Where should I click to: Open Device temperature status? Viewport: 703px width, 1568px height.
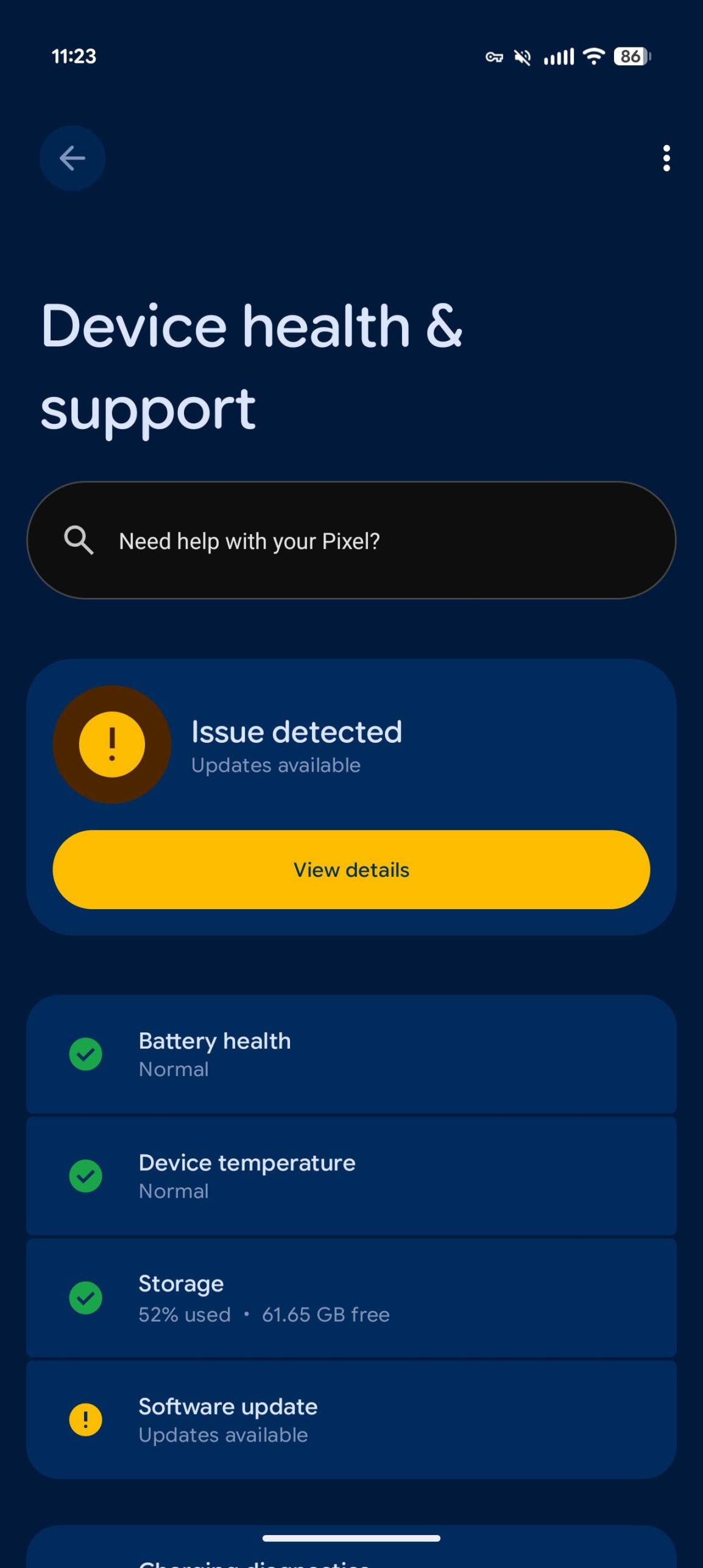351,1176
